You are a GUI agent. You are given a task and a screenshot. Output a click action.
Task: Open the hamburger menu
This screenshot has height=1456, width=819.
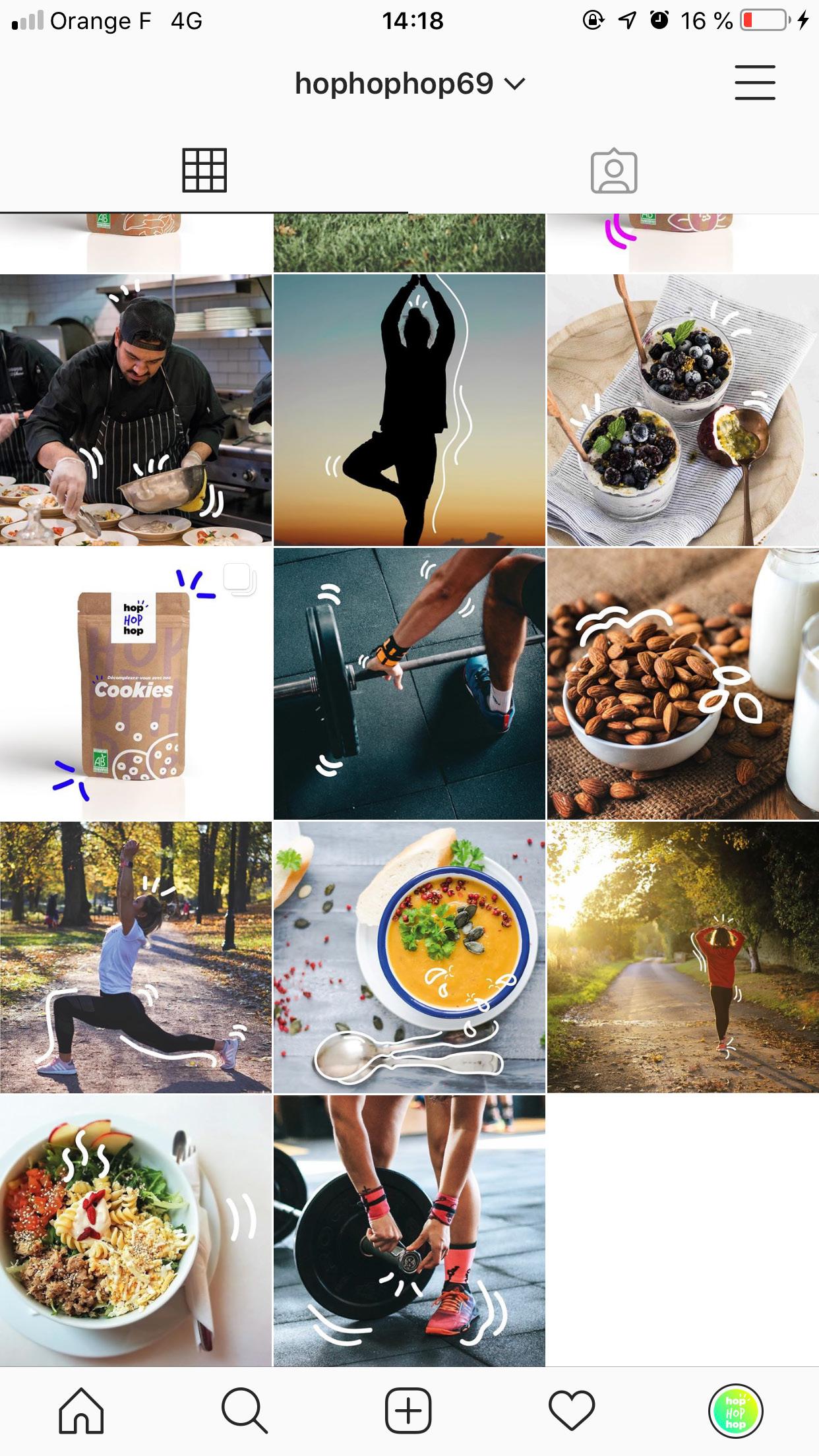(x=754, y=83)
